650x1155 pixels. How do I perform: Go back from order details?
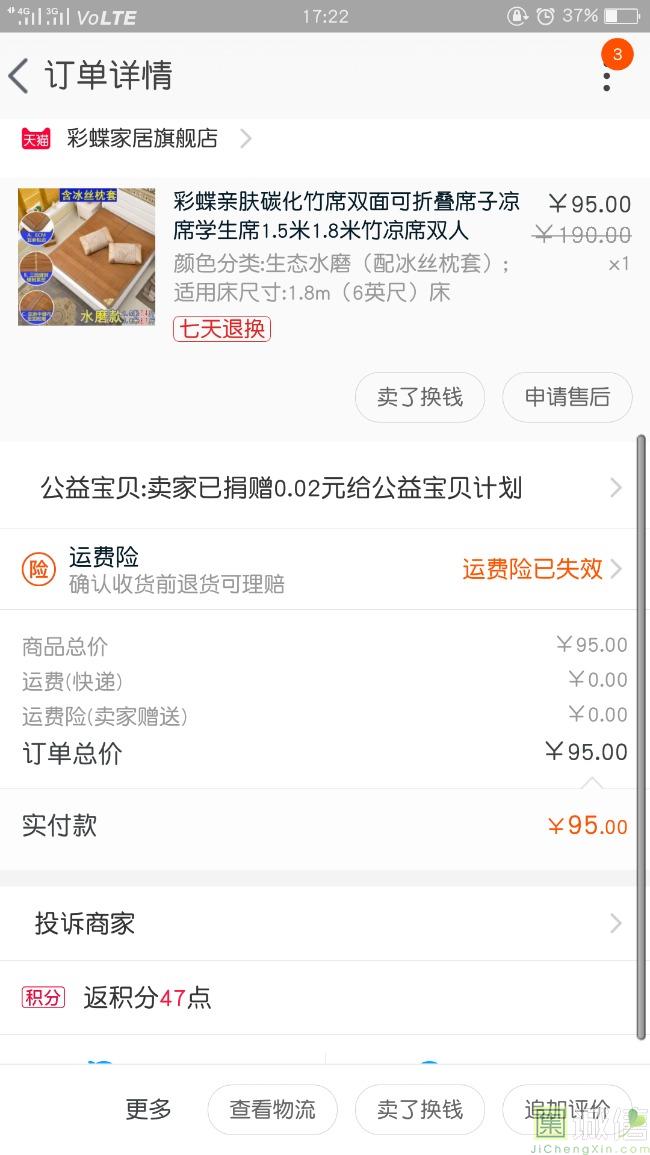[x=20, y=76]
